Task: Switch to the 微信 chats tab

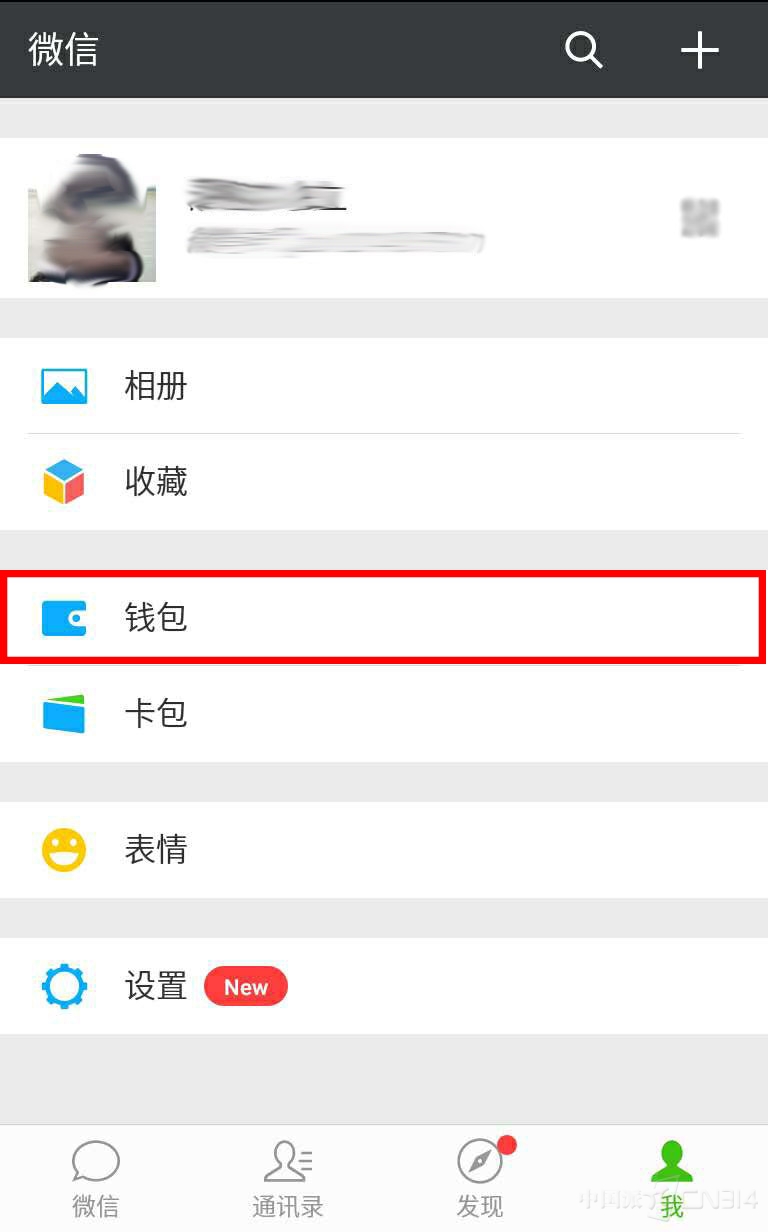Action: tap(96, 1180)
